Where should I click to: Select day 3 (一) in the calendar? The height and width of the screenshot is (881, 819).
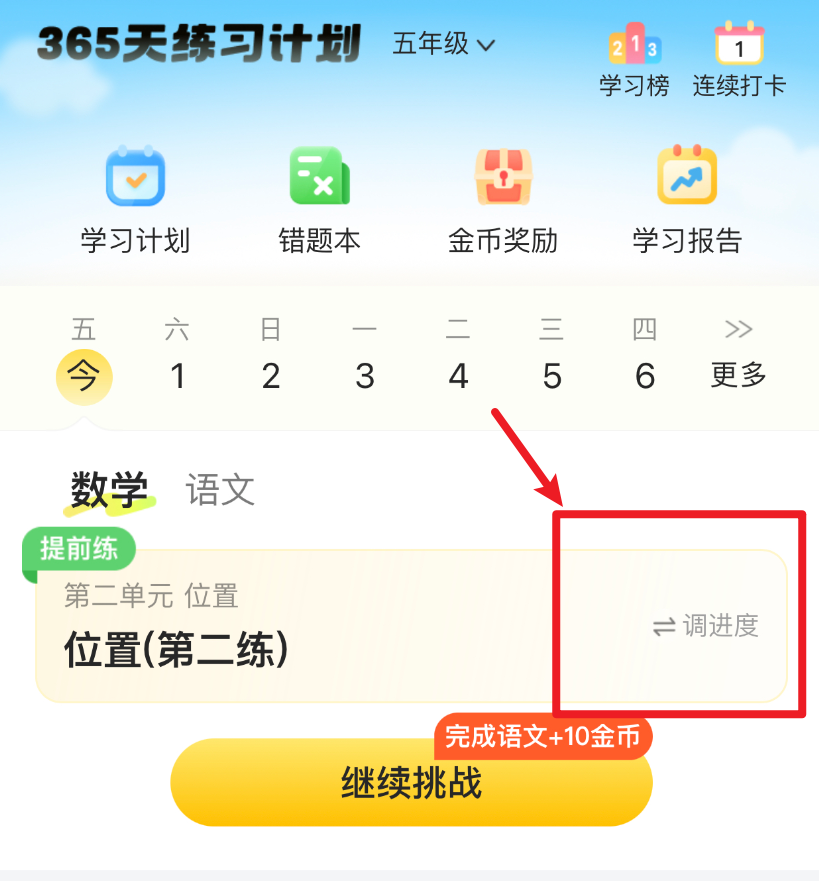tap(364, 376)
